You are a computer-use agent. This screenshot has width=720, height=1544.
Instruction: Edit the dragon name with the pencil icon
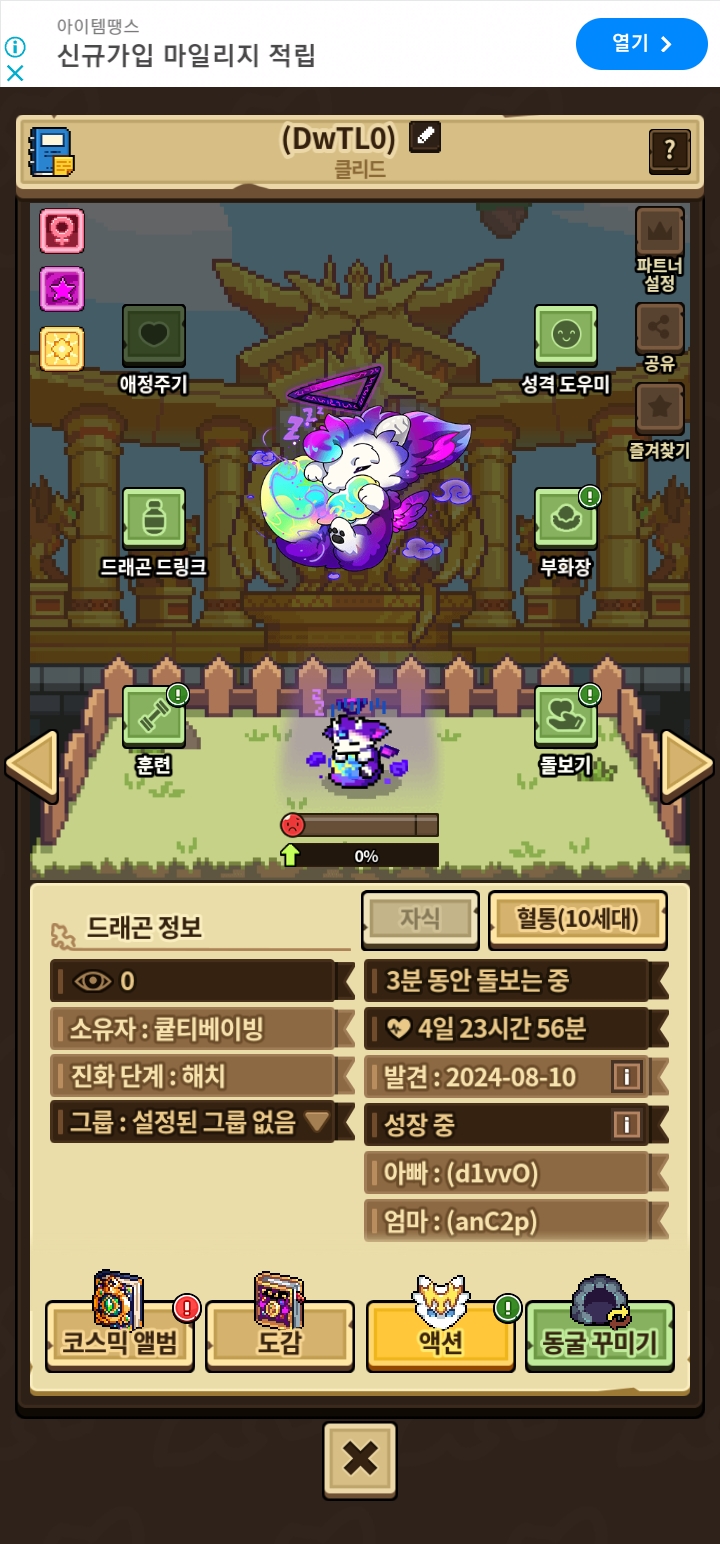pos(425,137)
